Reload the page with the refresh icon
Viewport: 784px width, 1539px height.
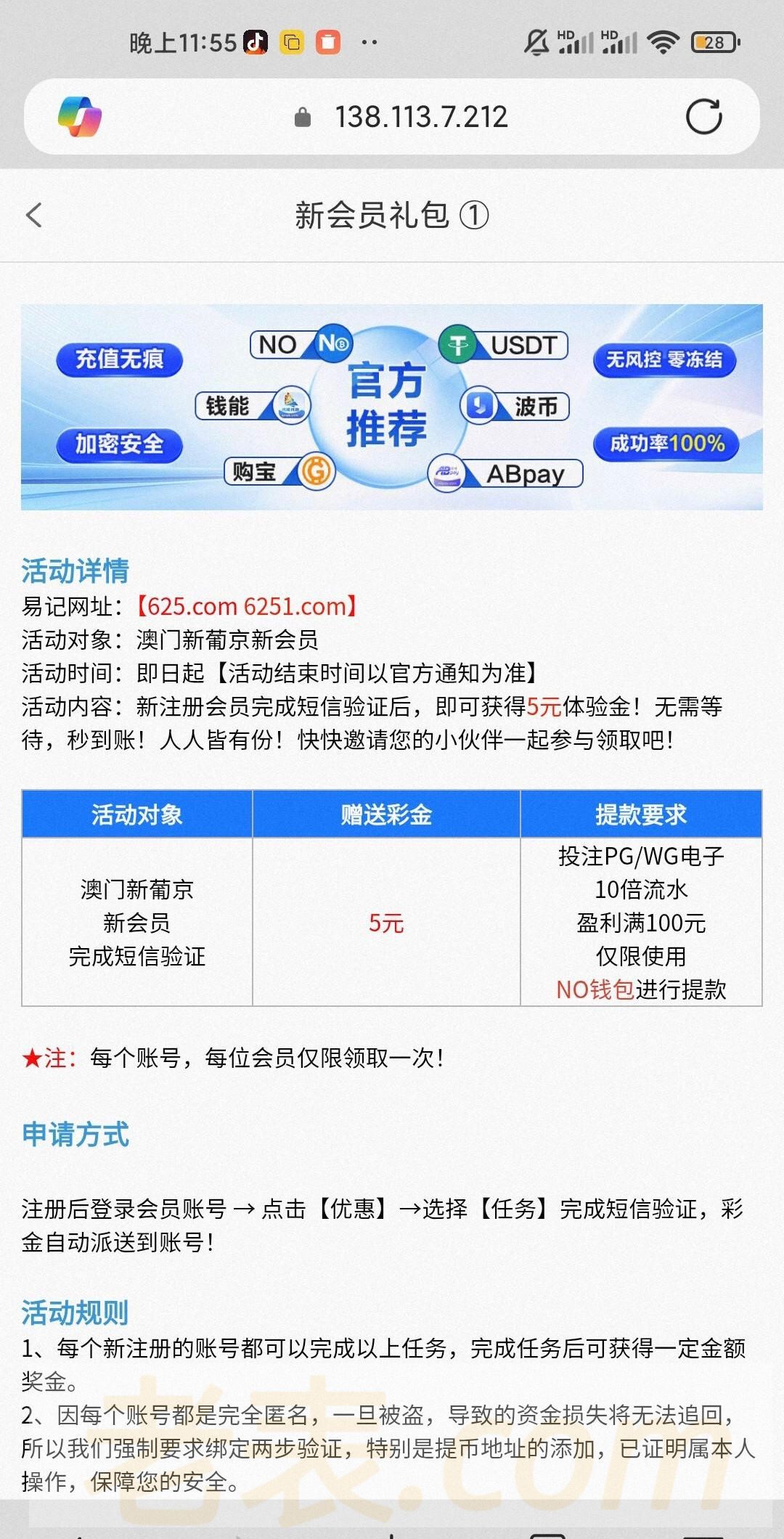703,116
